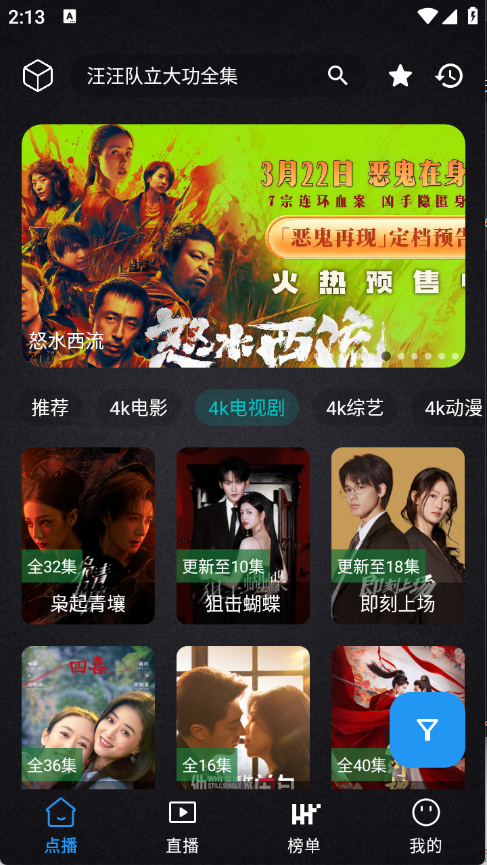Open the drama 狙击蝴蝶
The image size is (487, 865).
243,536
